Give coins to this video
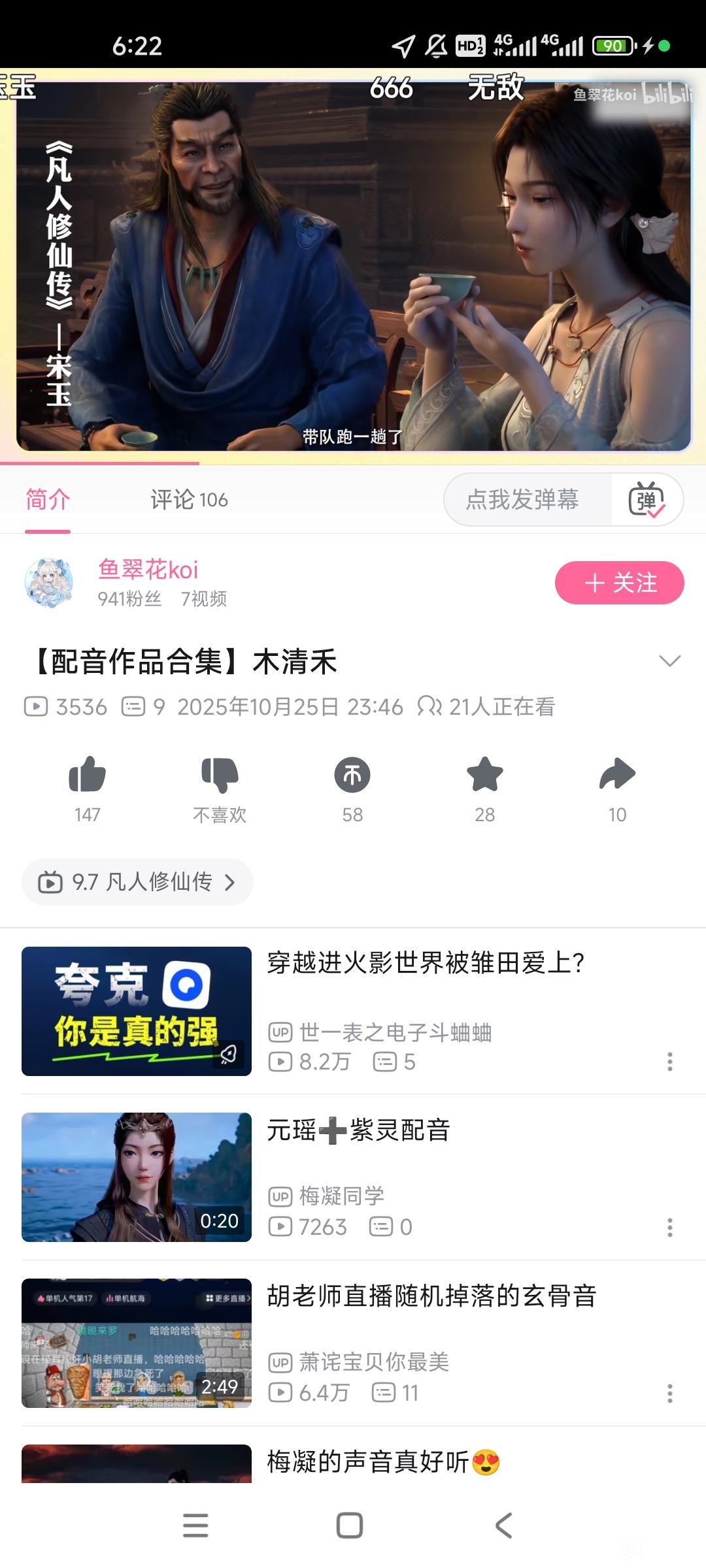 pos(352,776)
